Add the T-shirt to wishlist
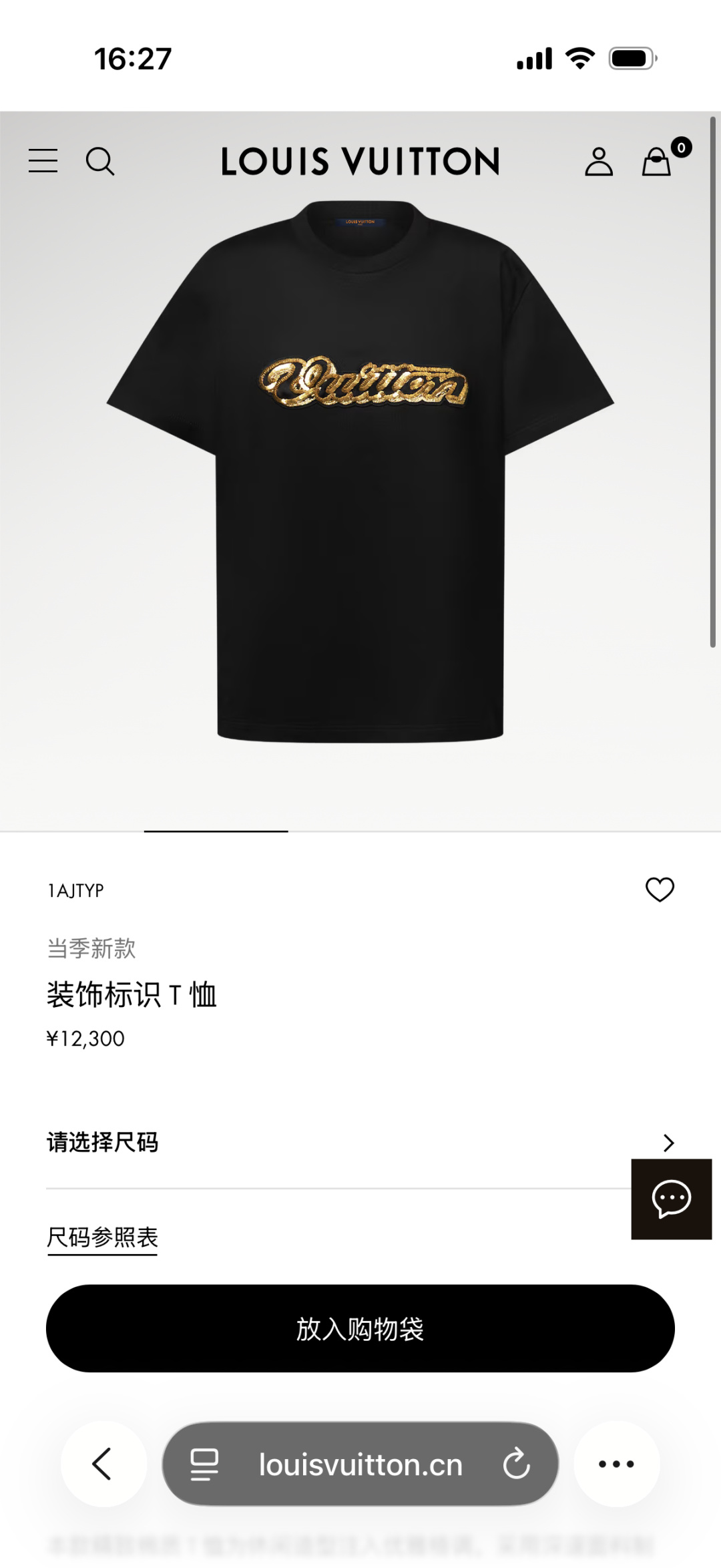This screenshot has width=721, height=1568. pyautogui.click(x=660, y=890)
